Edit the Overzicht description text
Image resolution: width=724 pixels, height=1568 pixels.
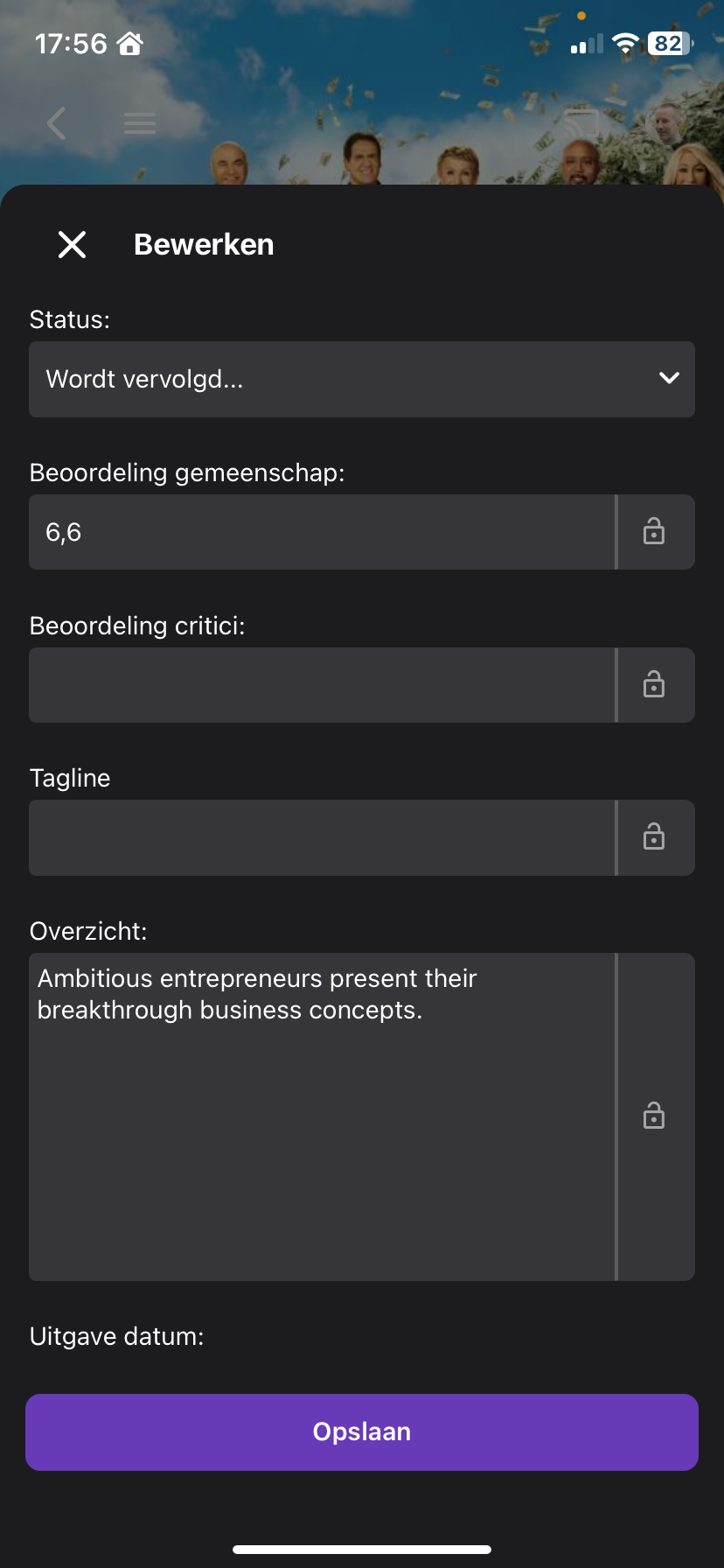click(322, 1116)
